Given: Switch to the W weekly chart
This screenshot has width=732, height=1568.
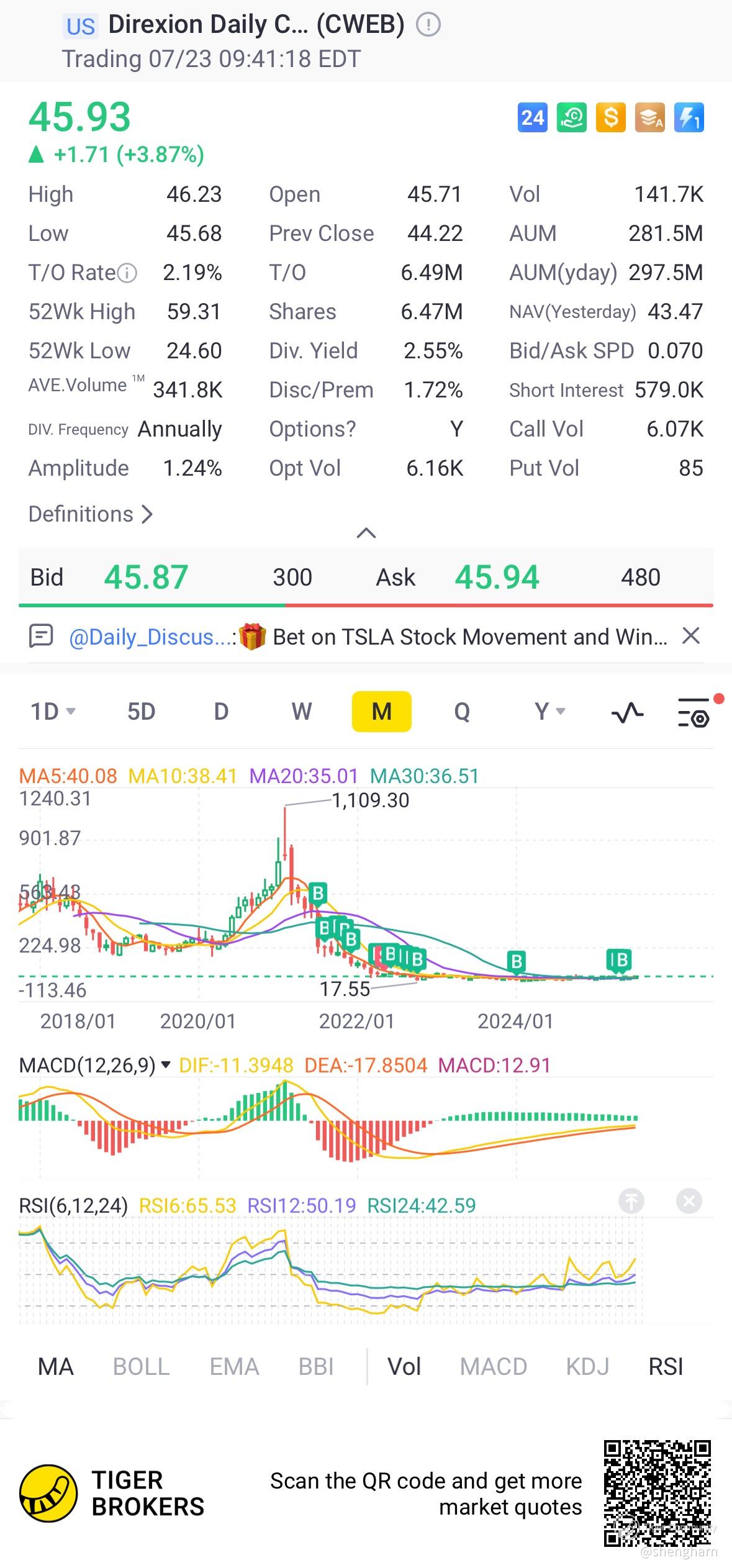Looking at the screenshot, I should pyautogui.click(x=302, y=711).
